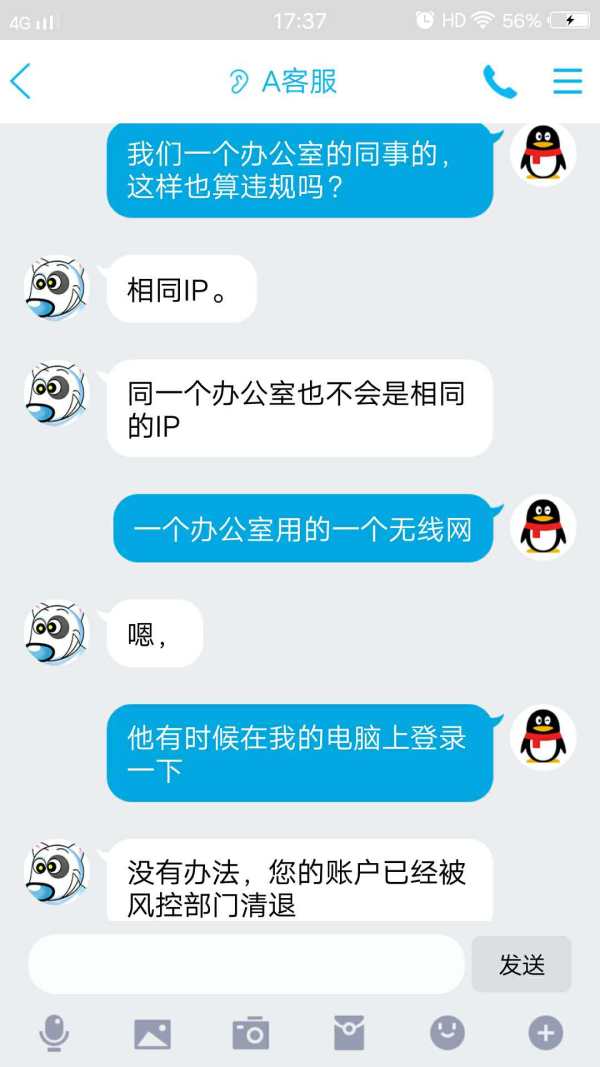Open the emoji picker
Viewport: 600px width, 1067px height.
[447, 1033]
